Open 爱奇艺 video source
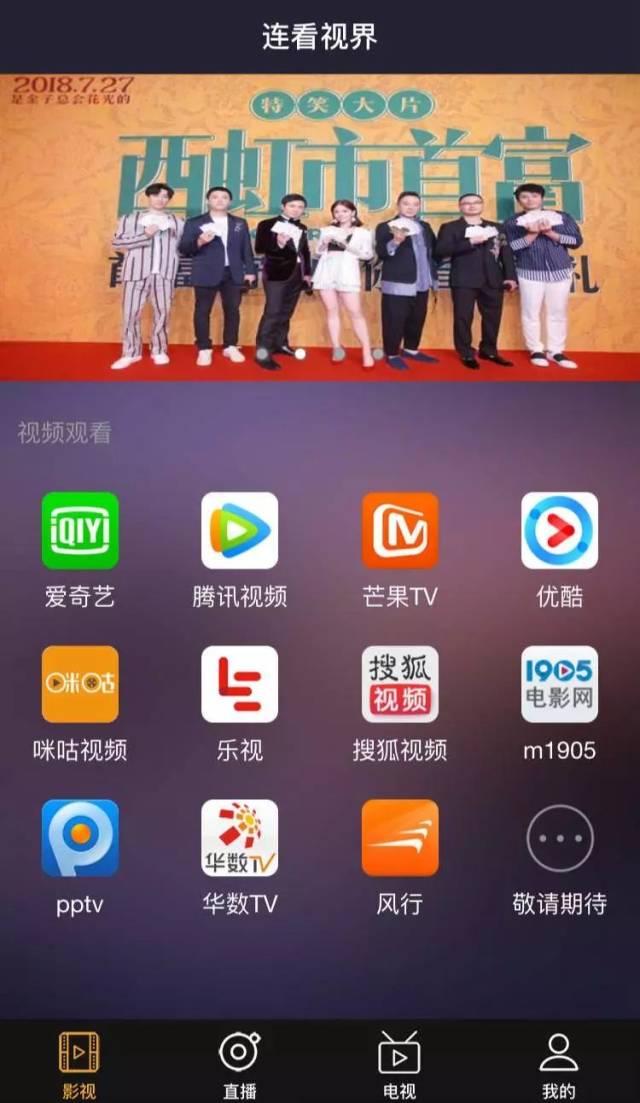Viewport: 640px width, 1103px height. (x=80, y=531)
